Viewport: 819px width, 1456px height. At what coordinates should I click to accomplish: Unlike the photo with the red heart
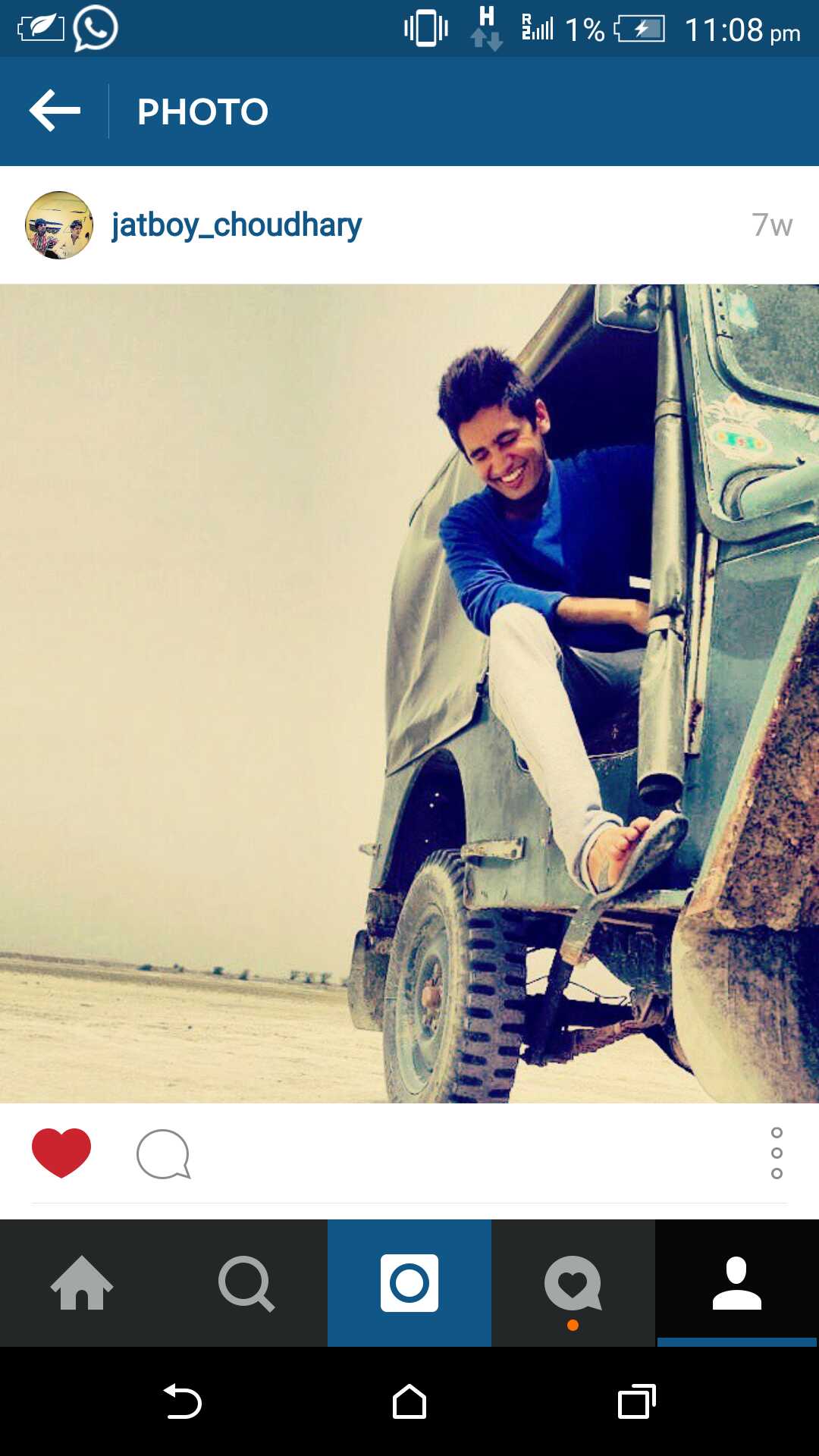point(61,1153)
